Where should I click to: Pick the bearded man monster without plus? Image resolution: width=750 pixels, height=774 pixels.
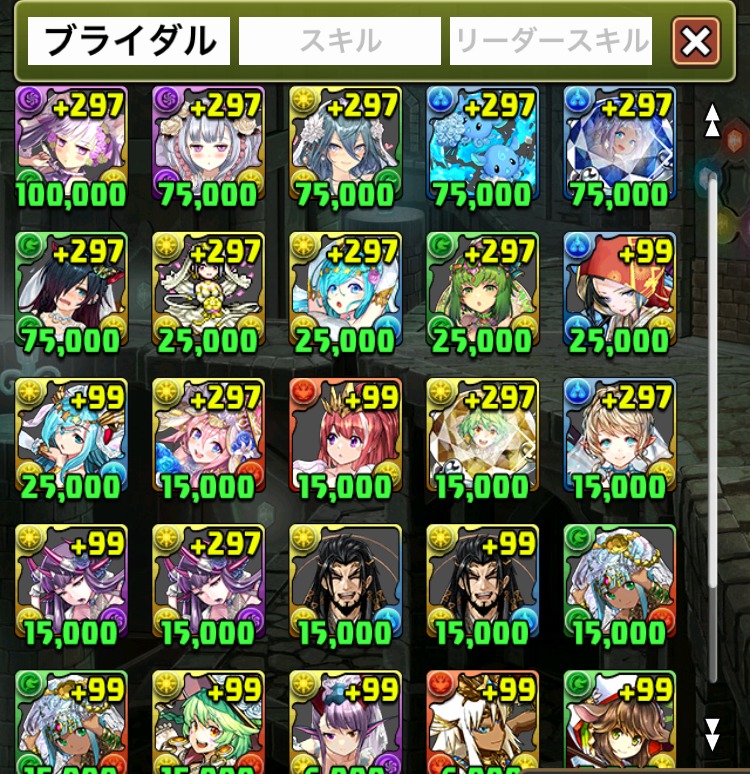pyautogui.click(x=345, y=581)
